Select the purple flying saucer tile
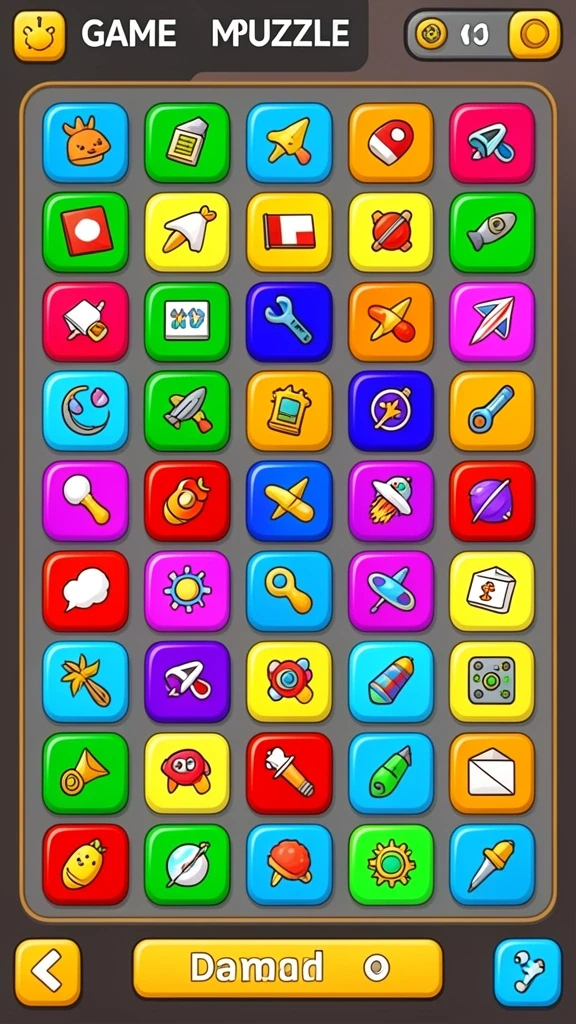Viewport: 576px width, 1024px height. pyautogui.click(x=391, y=501)
